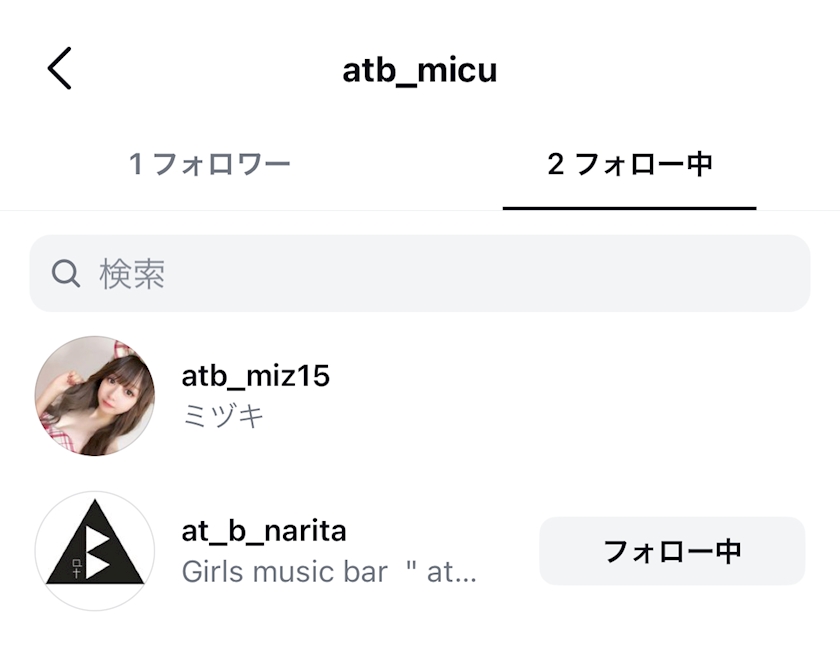This screenshot has width=840, height=645.
Task: Select the 2 フォロー中 tab
Action: (x=629, y=164)
